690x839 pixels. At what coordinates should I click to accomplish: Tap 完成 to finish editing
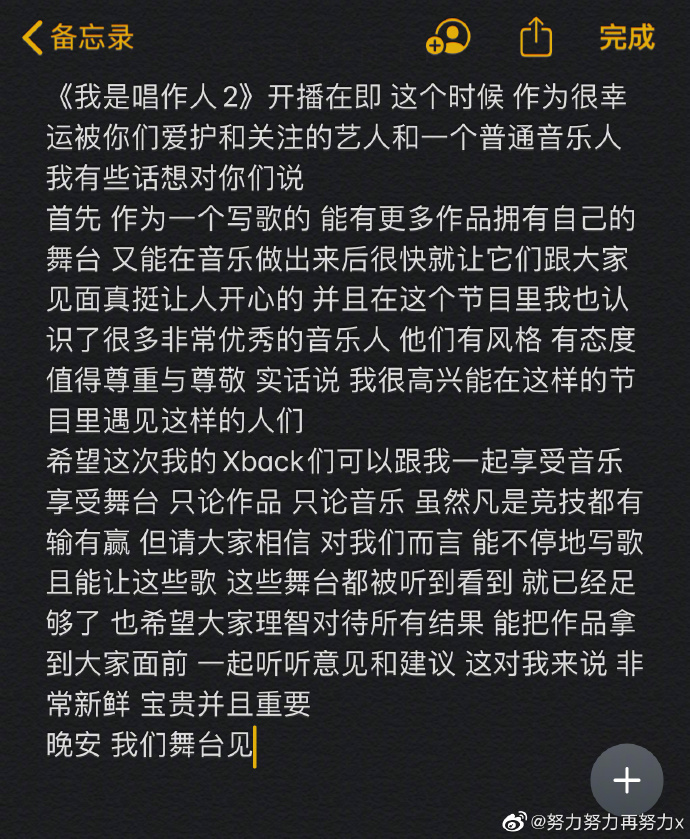[x=626, y=38]
